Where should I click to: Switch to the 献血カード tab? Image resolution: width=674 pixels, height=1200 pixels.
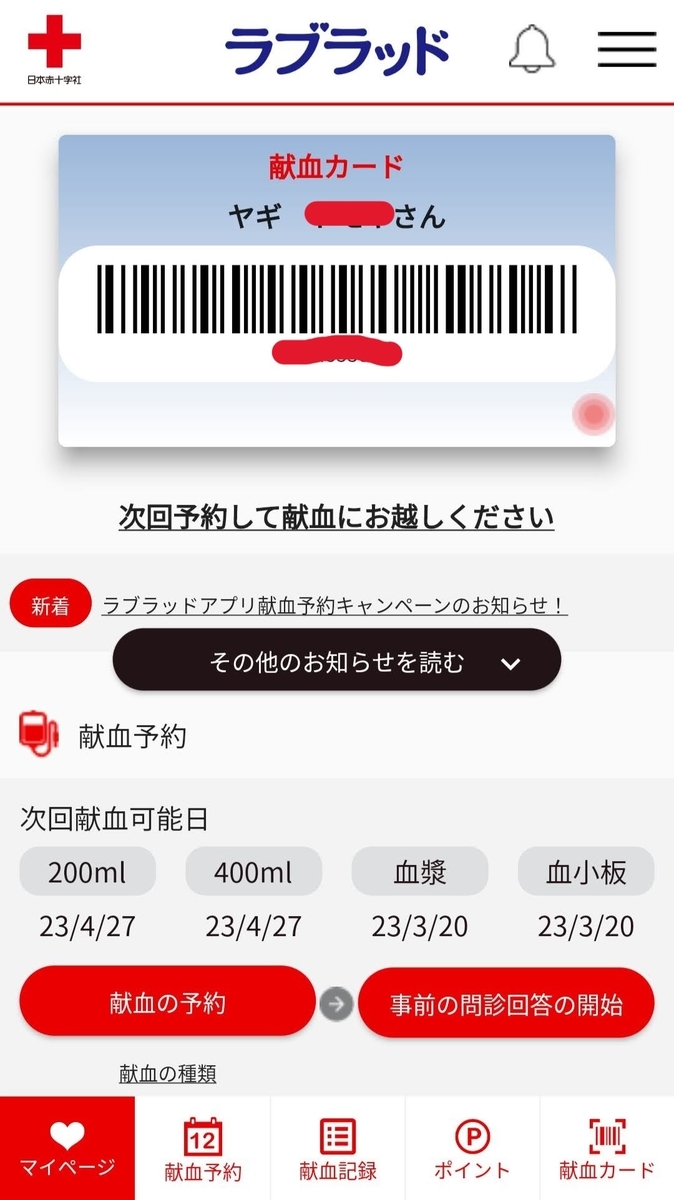click(x=607, y=1148)
